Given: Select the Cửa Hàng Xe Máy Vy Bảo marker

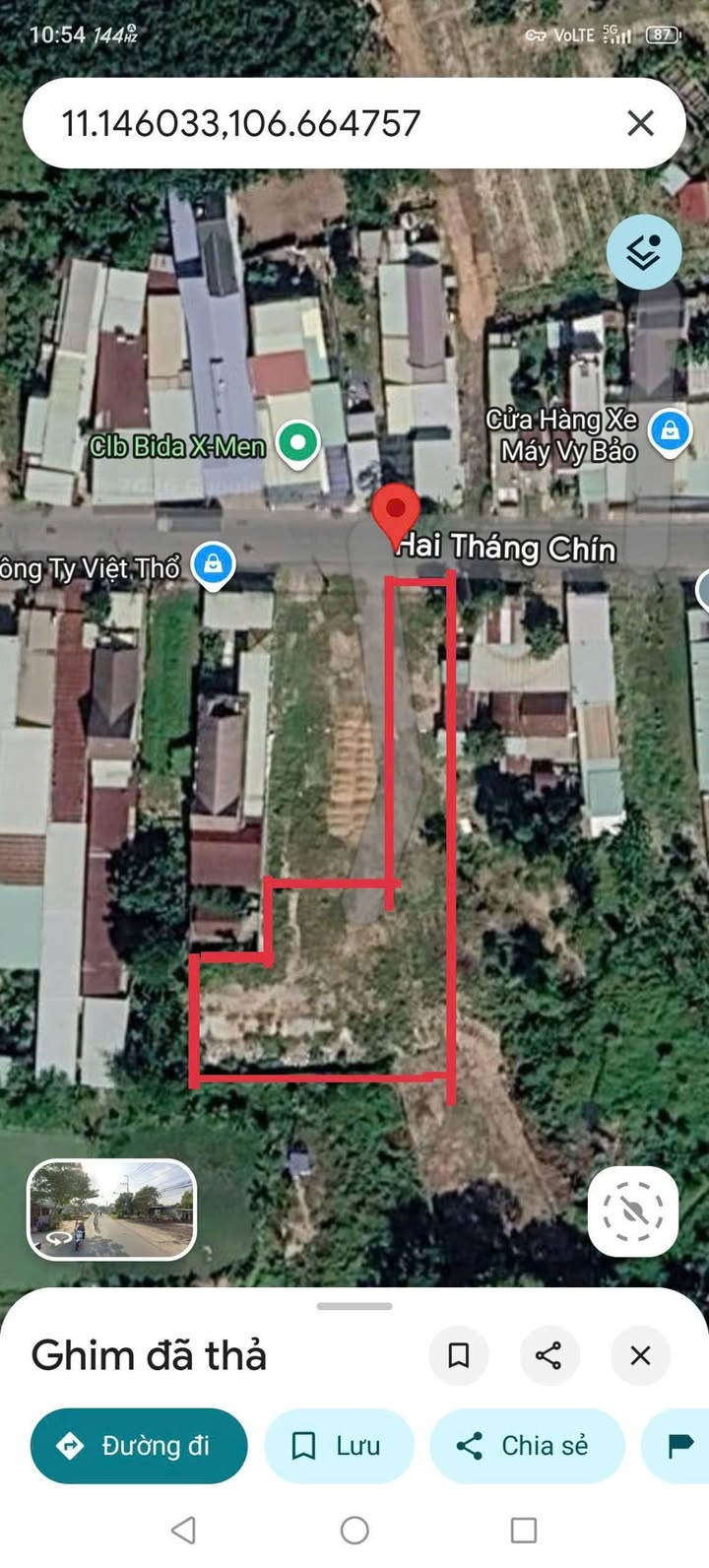Looking at the screenshot, I should [x=670, y=431].
